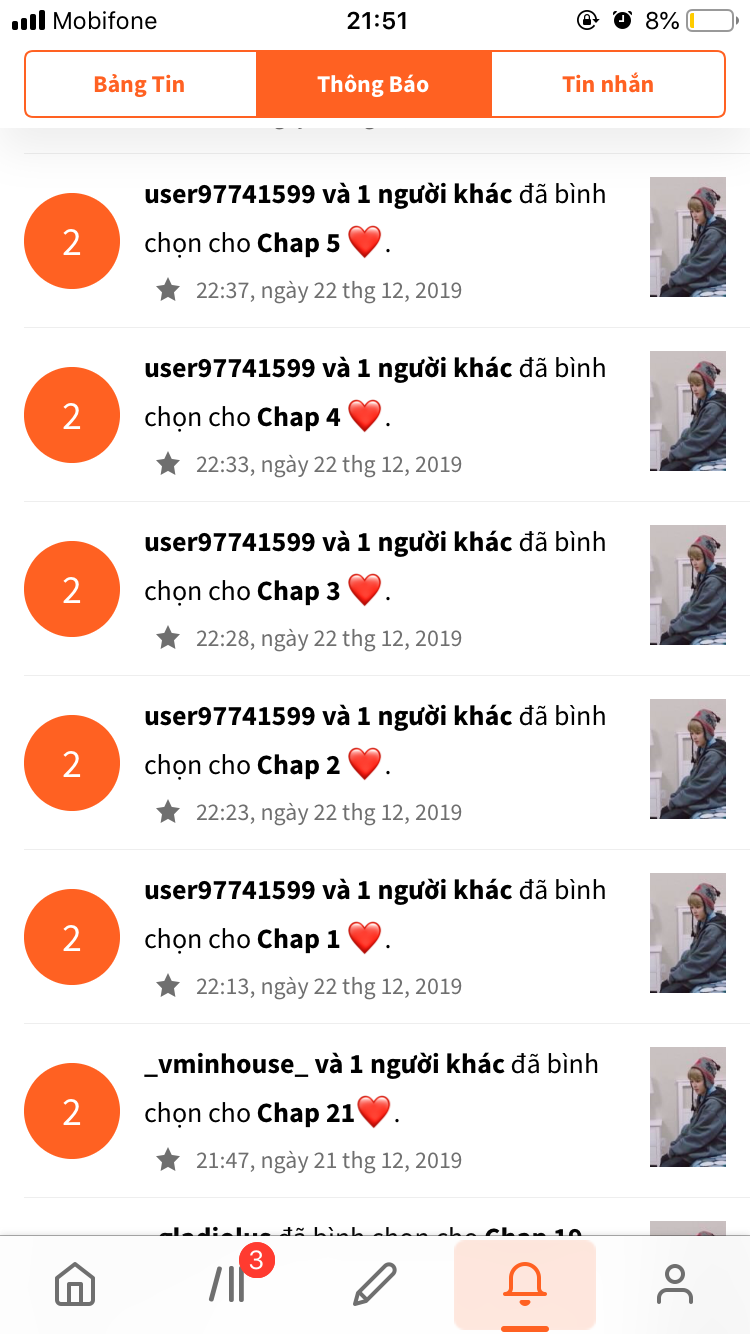
Task: Open the Tin nhắn tab
Action: coord(607,84)
